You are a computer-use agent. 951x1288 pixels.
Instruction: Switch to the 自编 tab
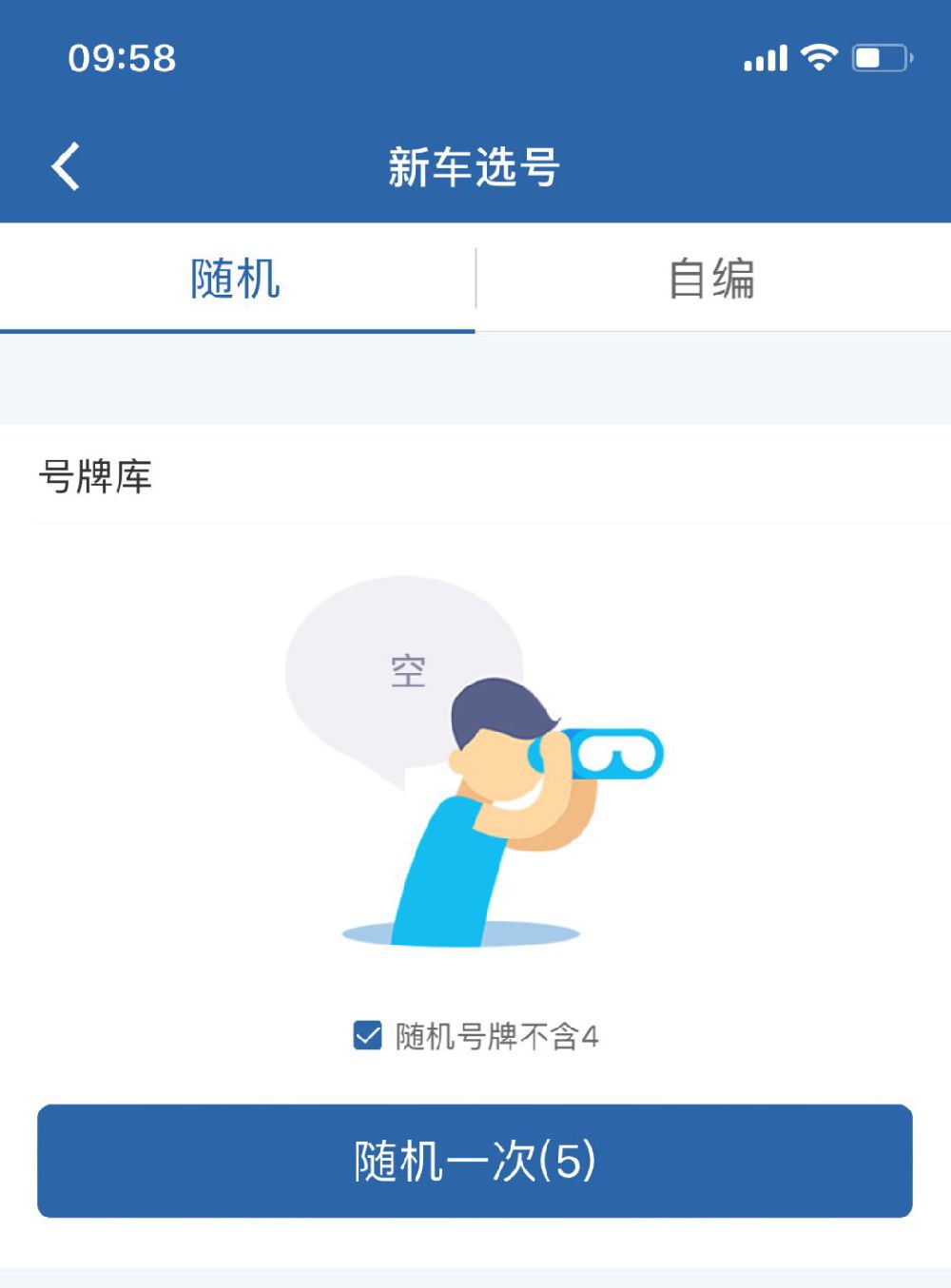[712, 279]
